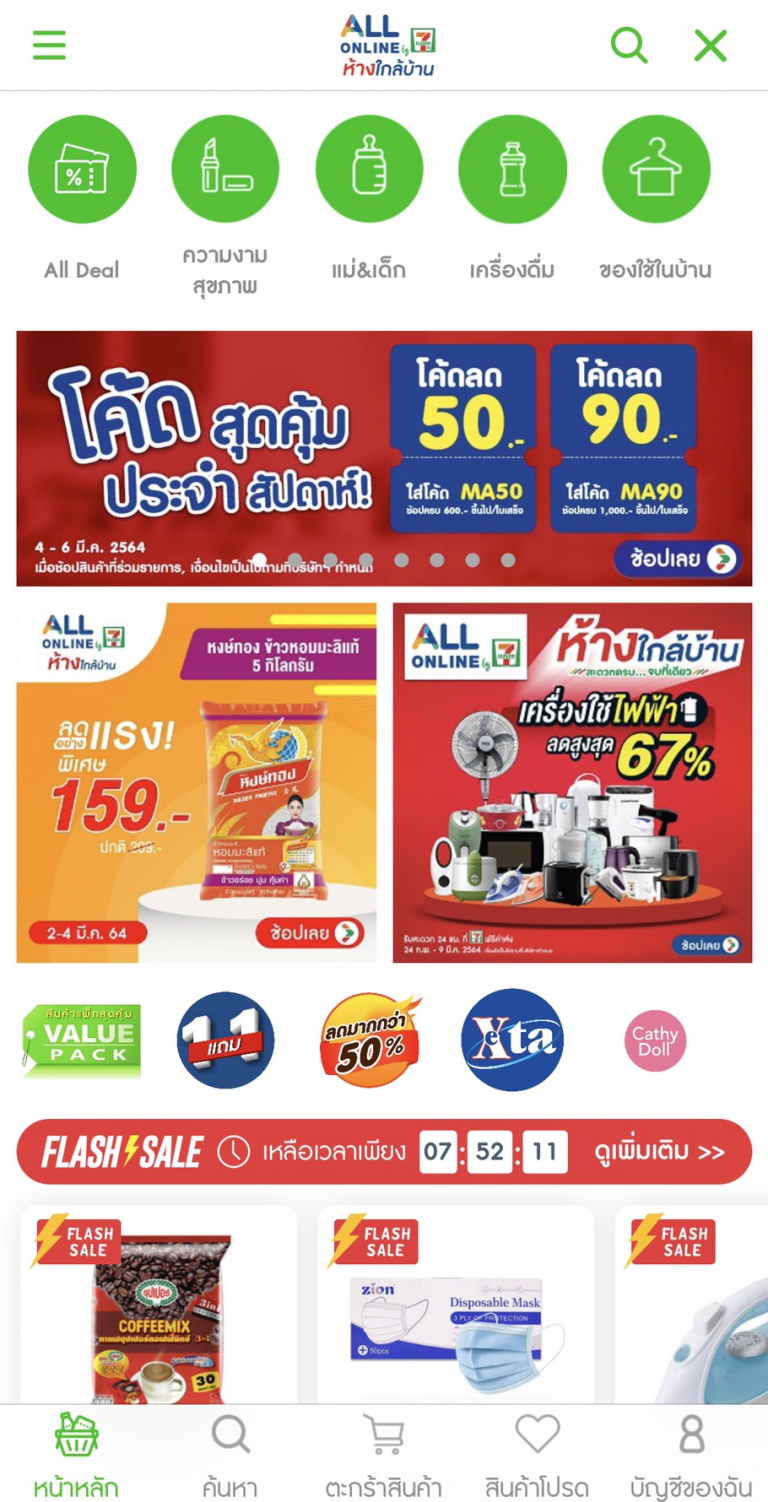Open the ลดมากกว่า 50% deals
The image size is (768, 1502).
(x=369, y=1040)
